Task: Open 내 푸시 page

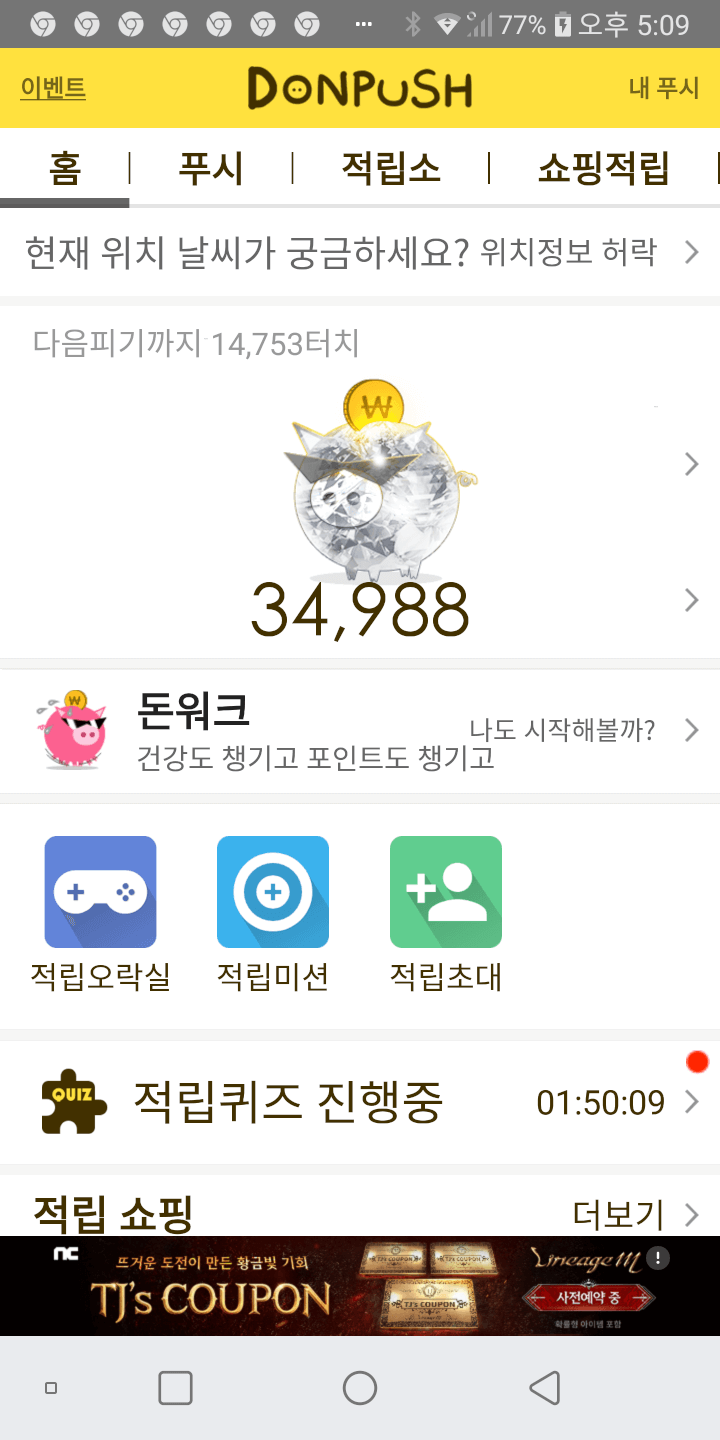Action: [x=663, y=88]
